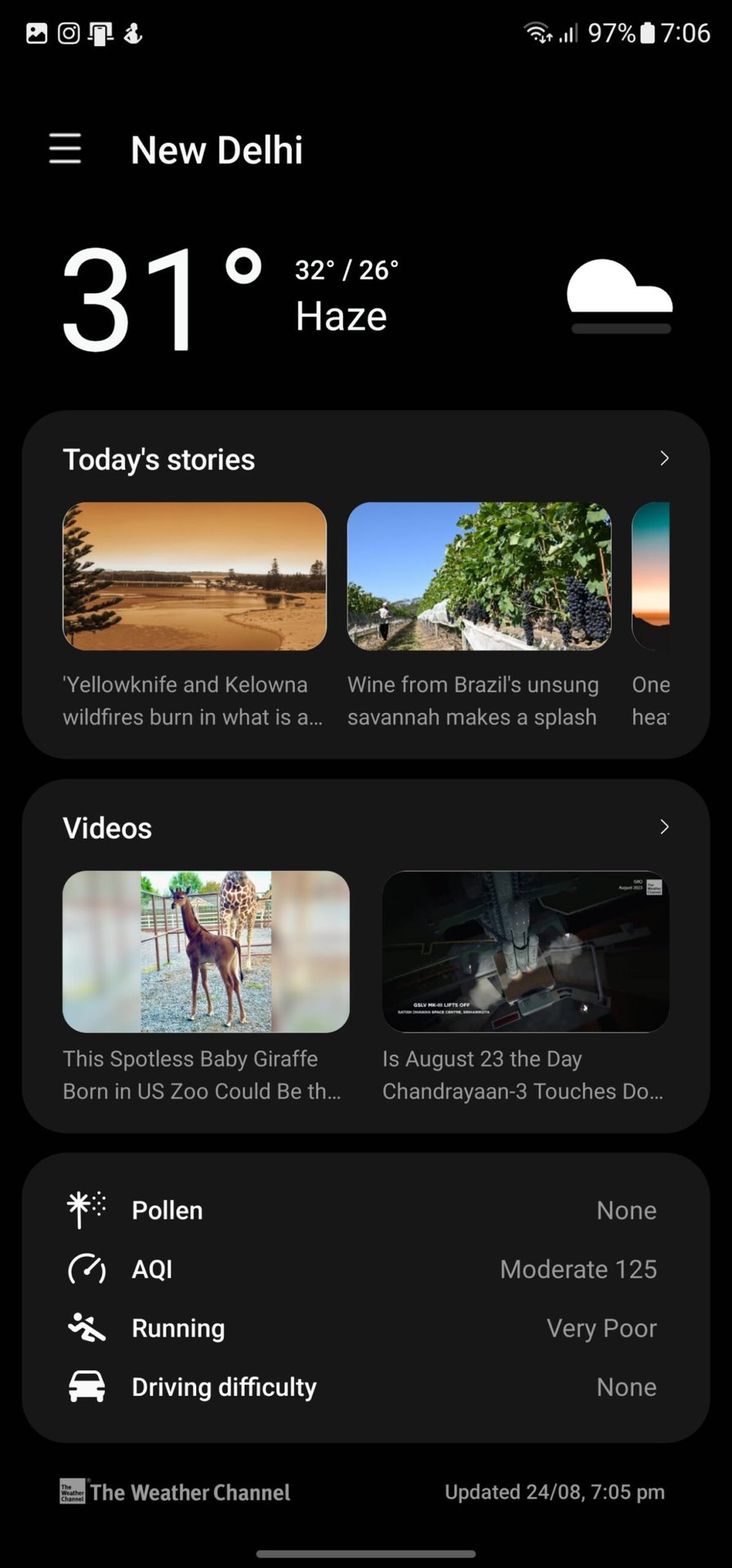Image resolution: width=732 pixels, height=1568 pixels.
Task: Open the Pollen details row
Action: tap(366, 1210)
